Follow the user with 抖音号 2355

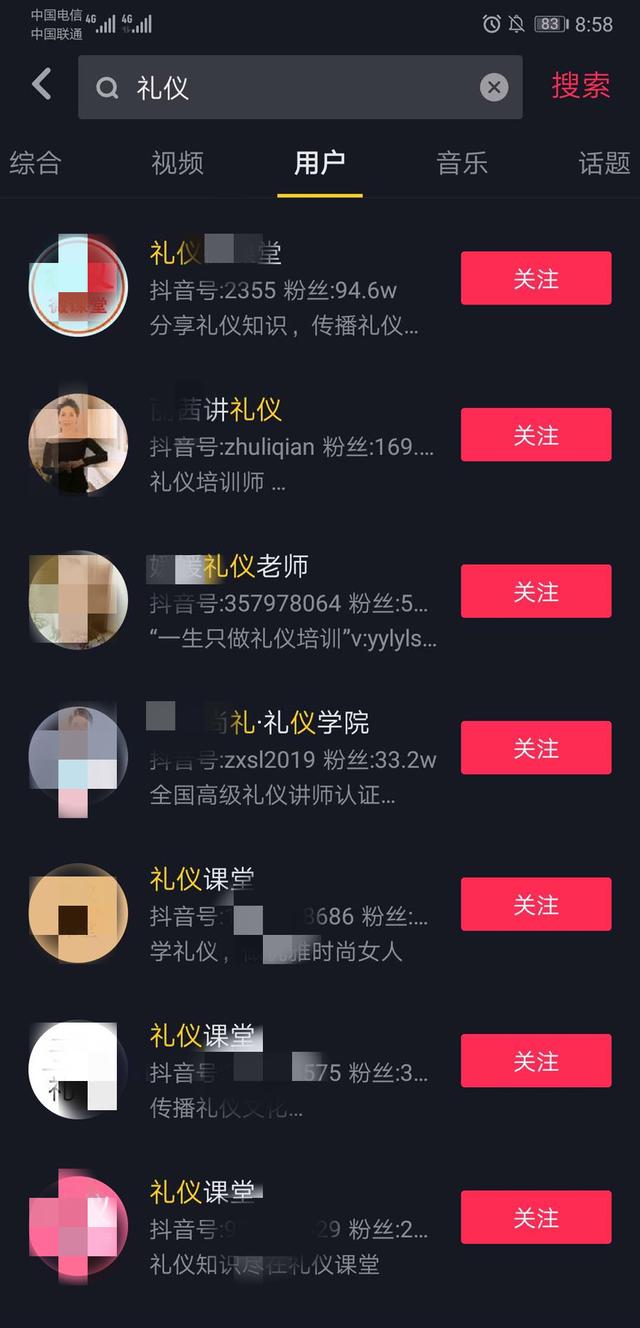(535, 279)
